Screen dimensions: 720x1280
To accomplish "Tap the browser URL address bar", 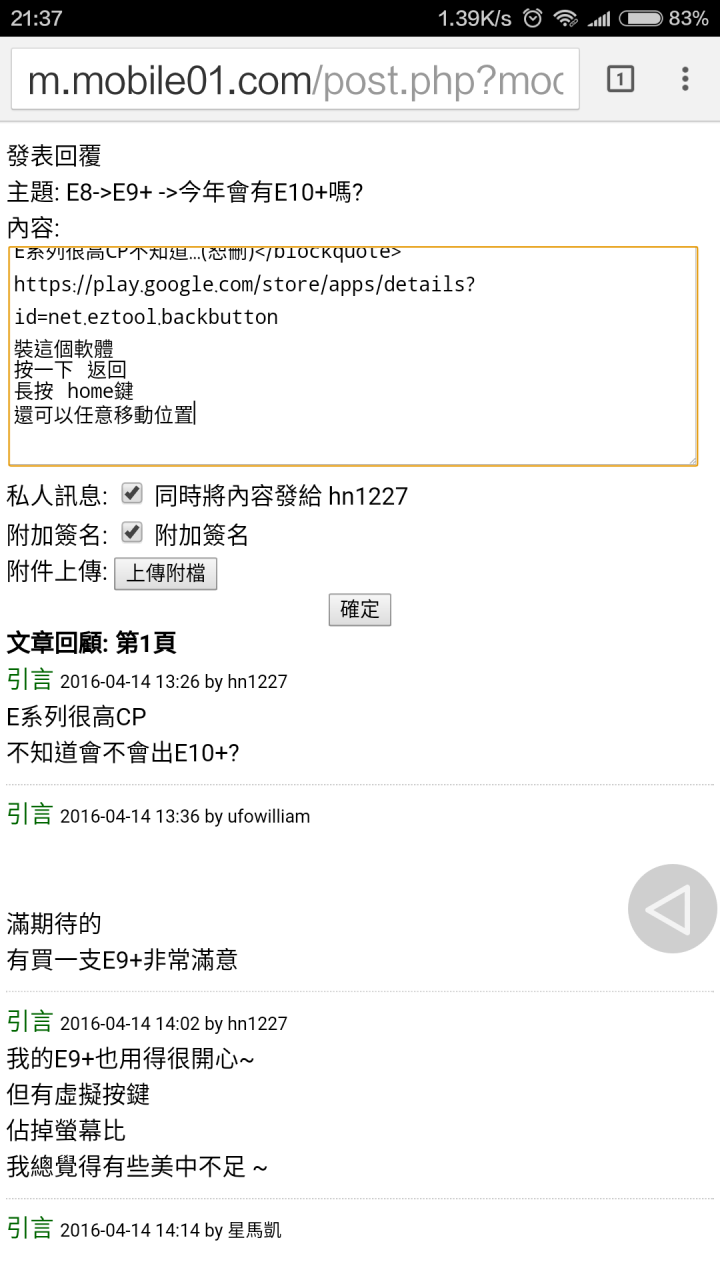I will (x=295, y=79).
